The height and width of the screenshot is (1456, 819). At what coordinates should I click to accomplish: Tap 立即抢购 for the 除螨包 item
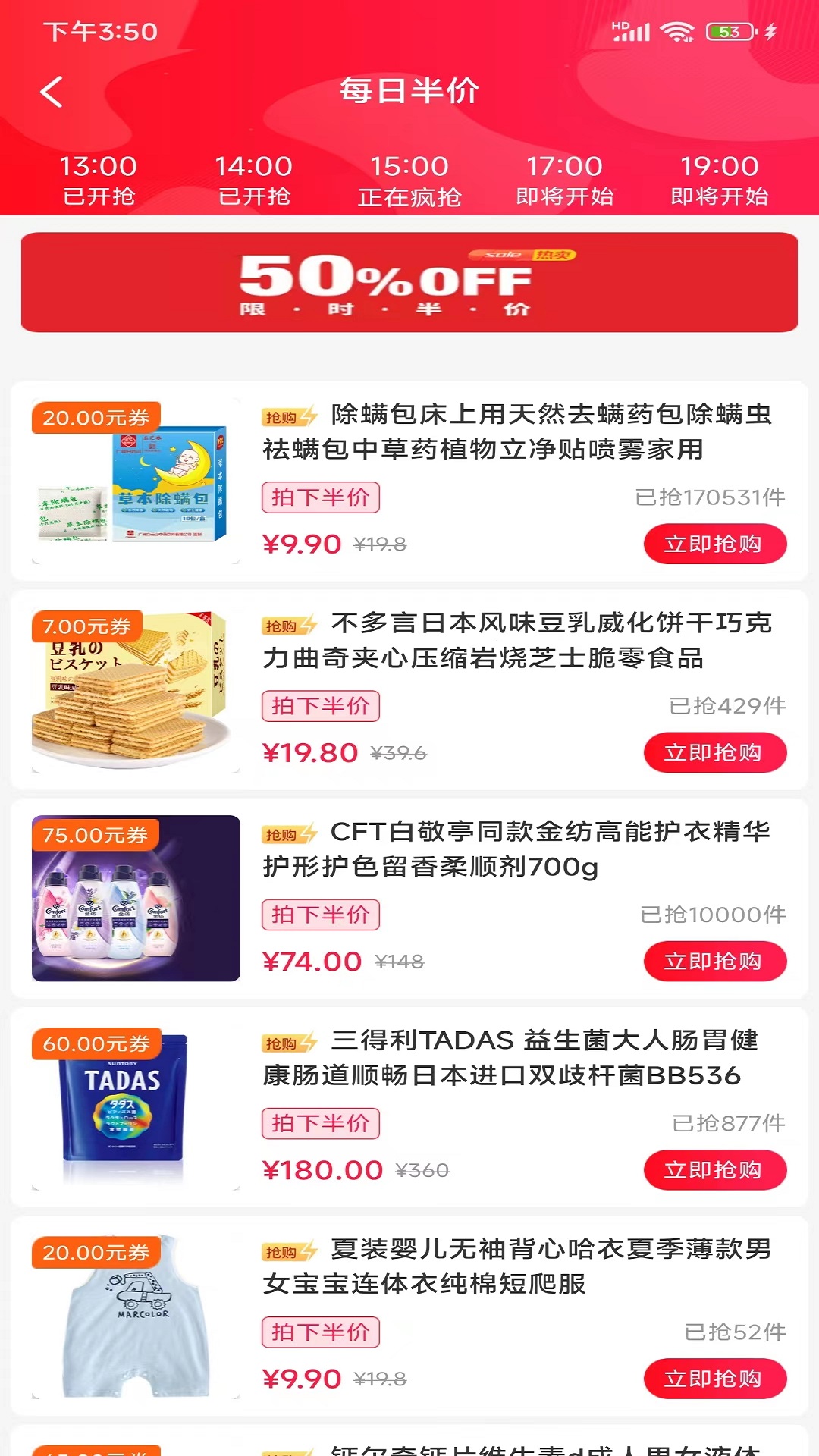click(714, 544)
